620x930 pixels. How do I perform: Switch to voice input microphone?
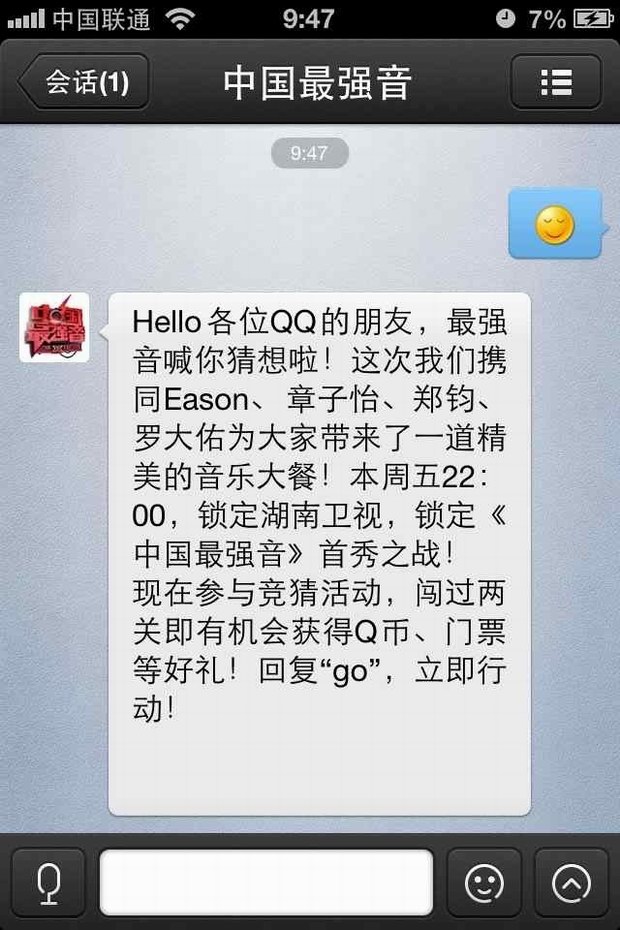coord(48,882)
